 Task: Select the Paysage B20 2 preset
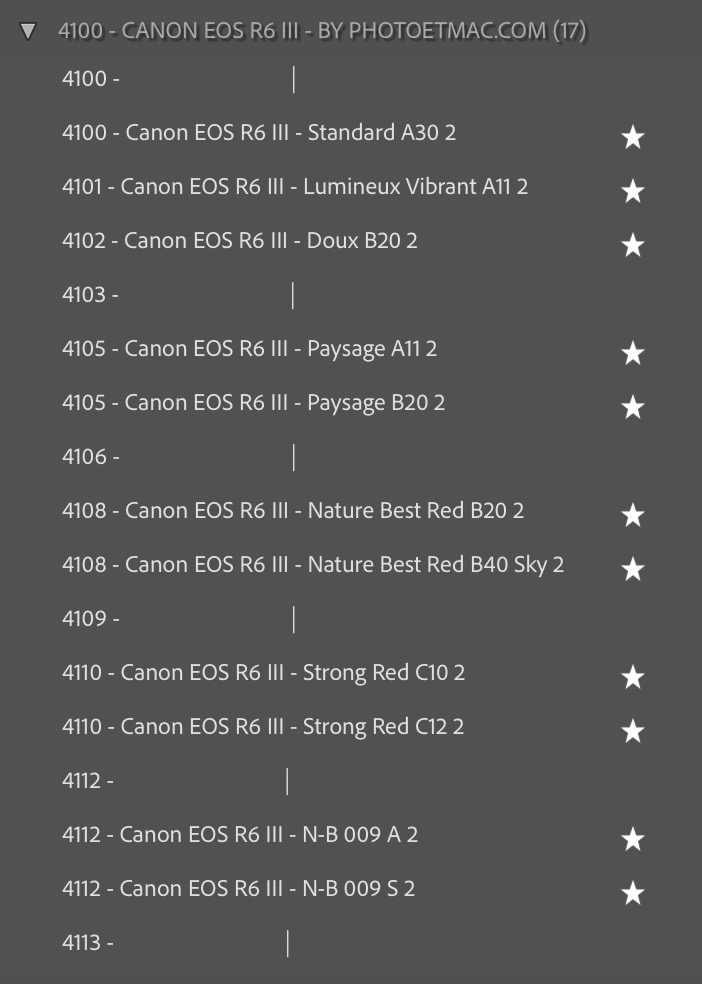(x=254, y=403)
